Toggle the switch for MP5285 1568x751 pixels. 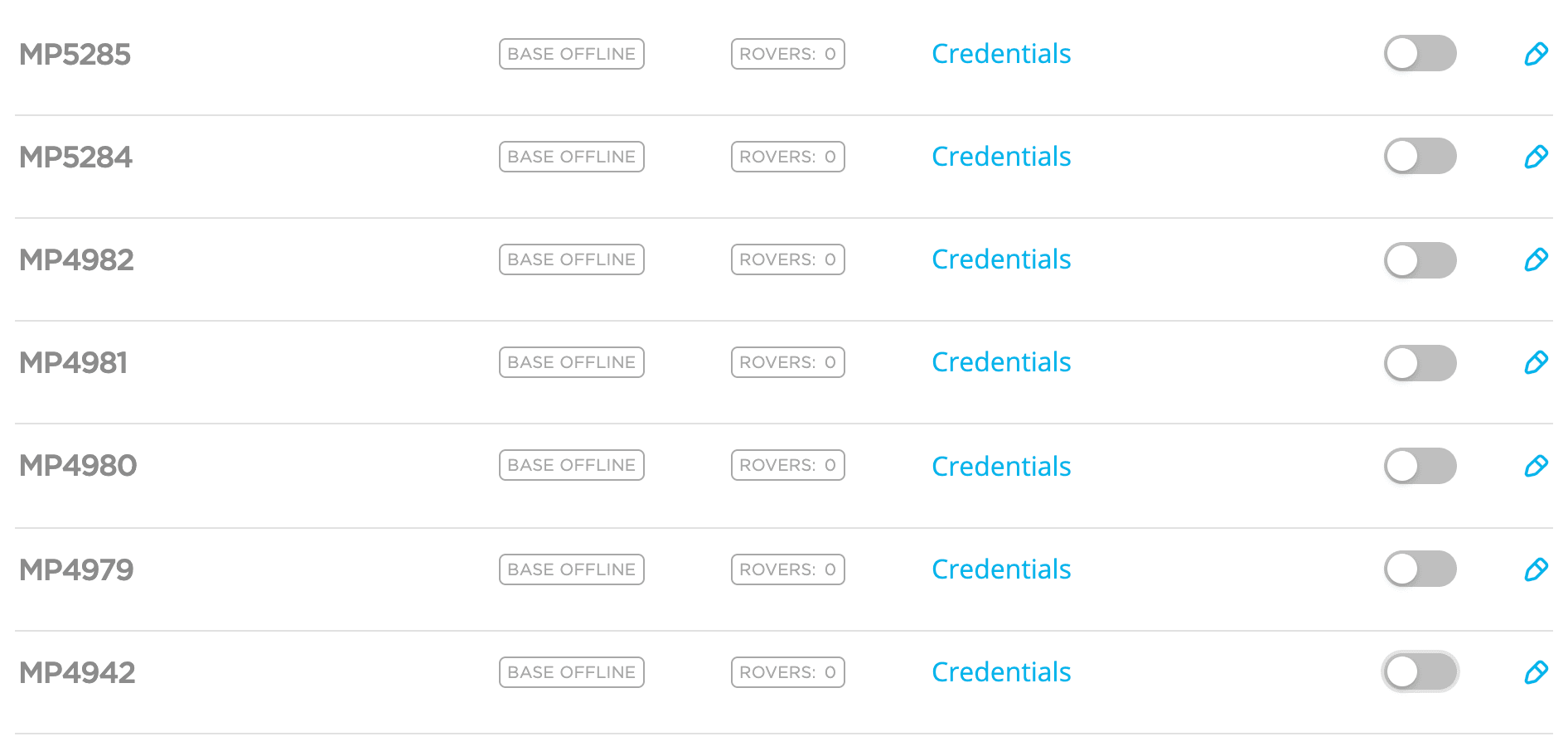click(x=1419, y=54)
